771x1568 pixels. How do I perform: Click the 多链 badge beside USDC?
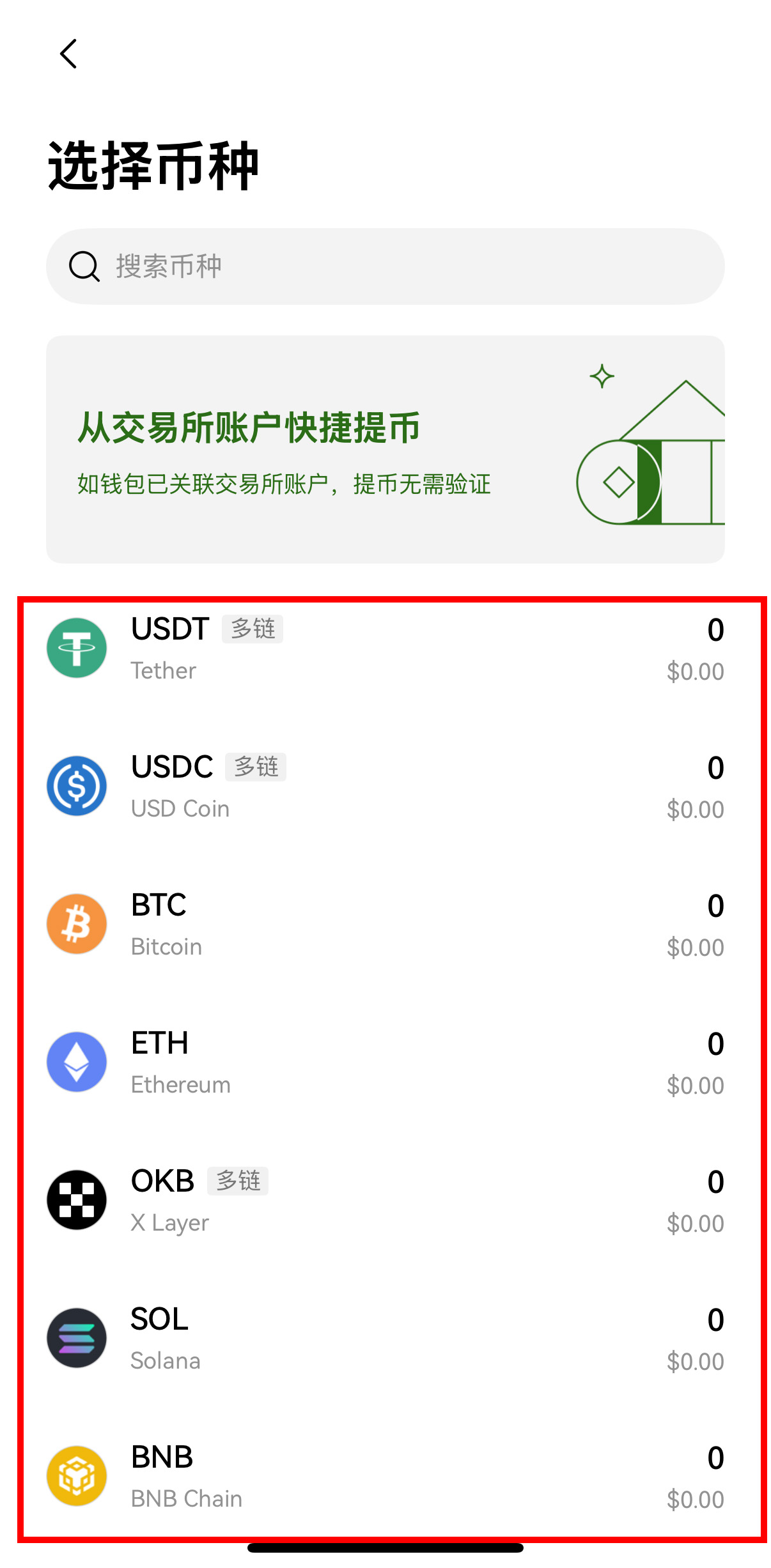tap(255, 766)
